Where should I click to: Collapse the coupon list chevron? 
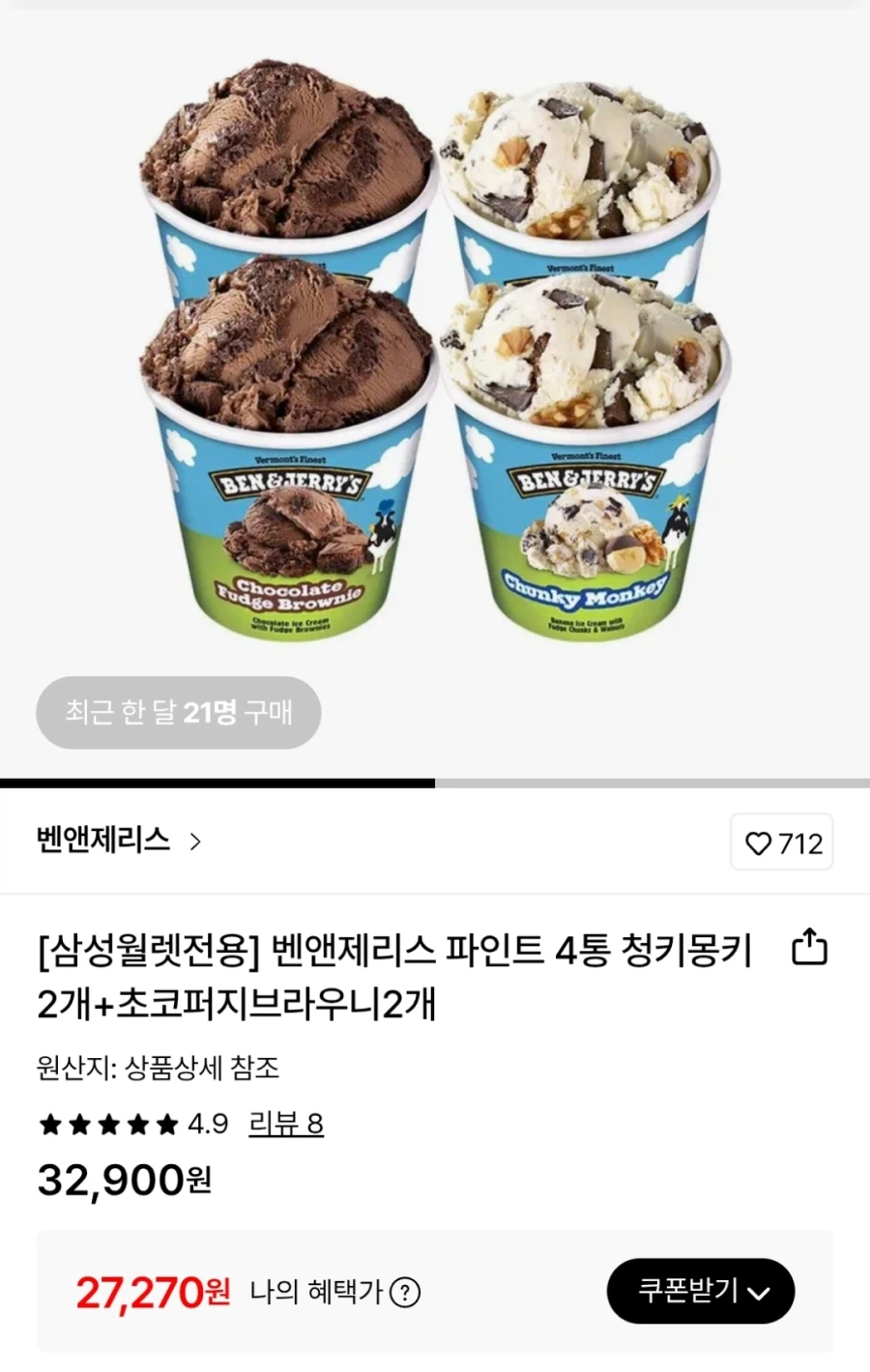click(x=764, y=1292)
